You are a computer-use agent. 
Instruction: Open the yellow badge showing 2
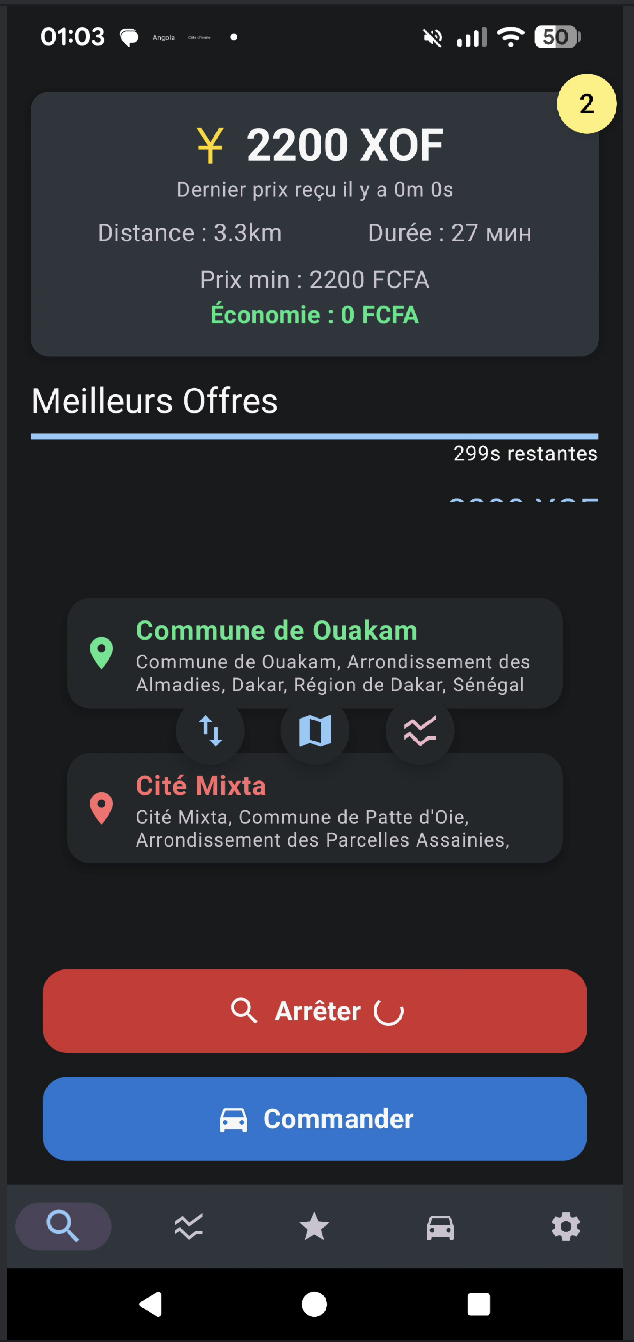(586, 104)
